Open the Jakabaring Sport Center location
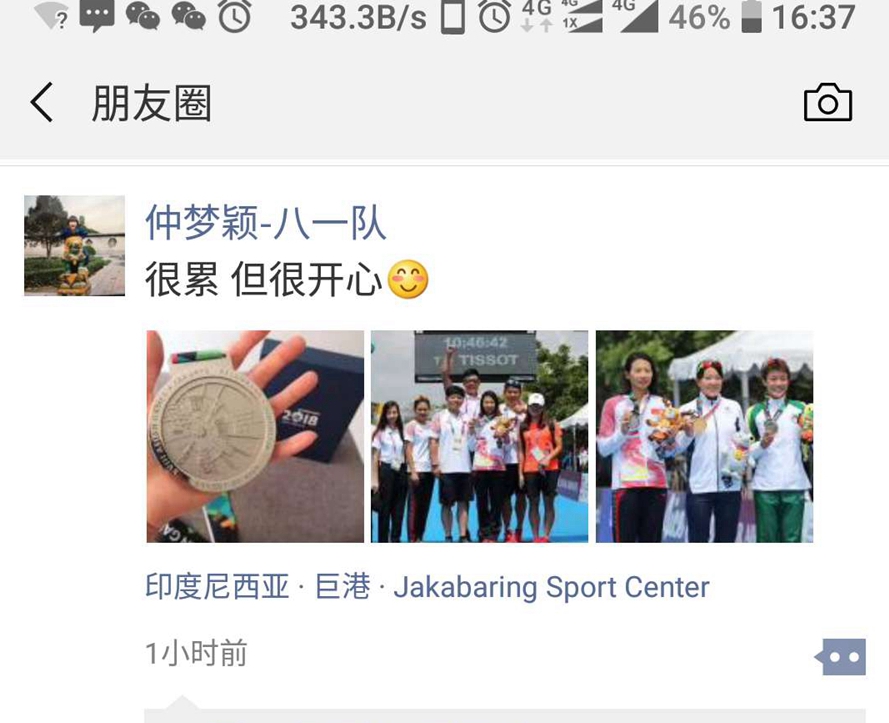This screenshot has width=889, height=723. coord(427,587)
